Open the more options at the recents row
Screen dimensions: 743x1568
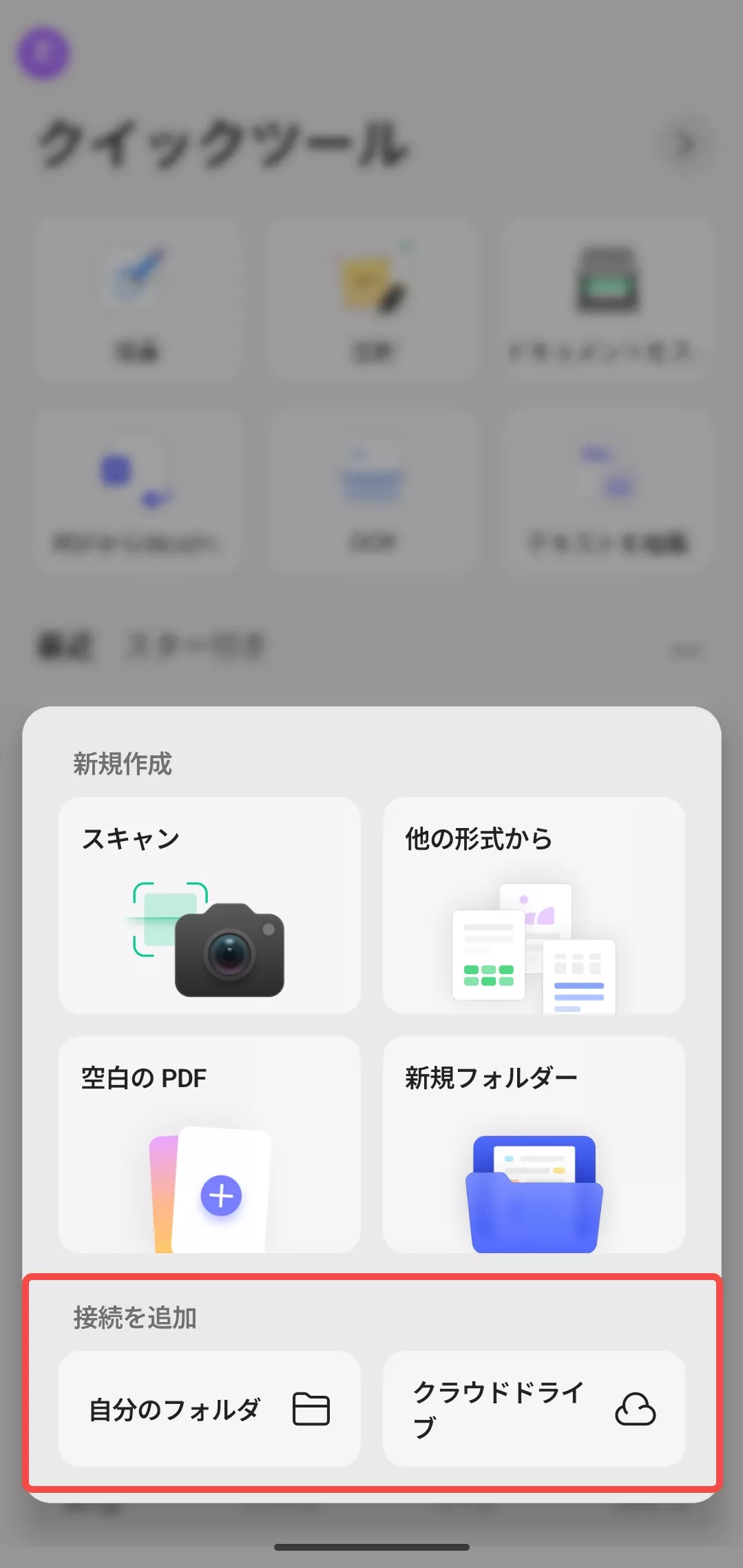[689, 646]
